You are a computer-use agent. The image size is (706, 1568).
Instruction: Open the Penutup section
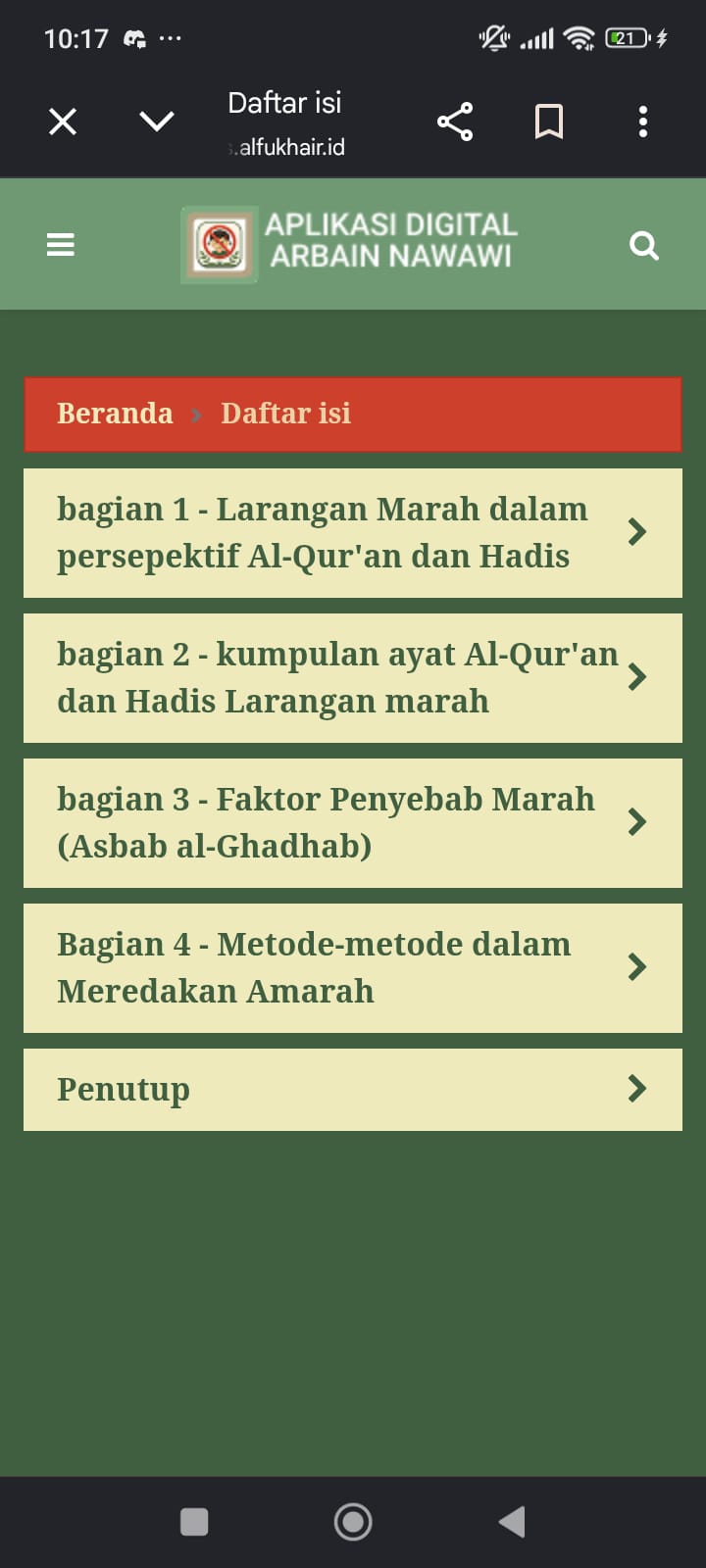(x=353, y=1090)
